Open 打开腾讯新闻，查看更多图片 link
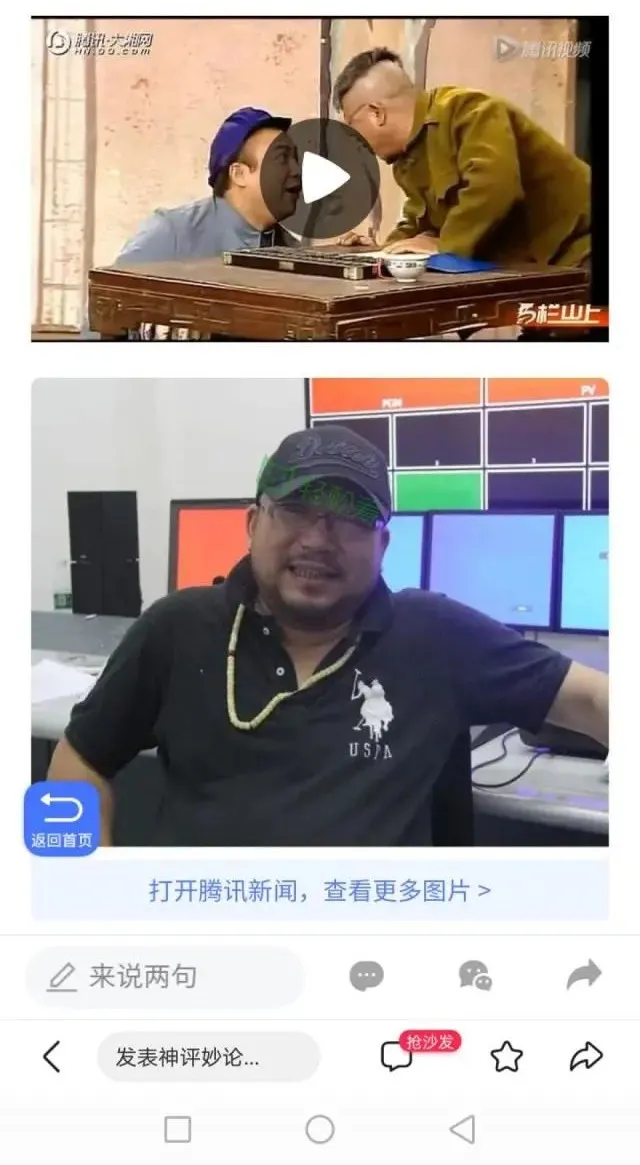 click(320, 890)
